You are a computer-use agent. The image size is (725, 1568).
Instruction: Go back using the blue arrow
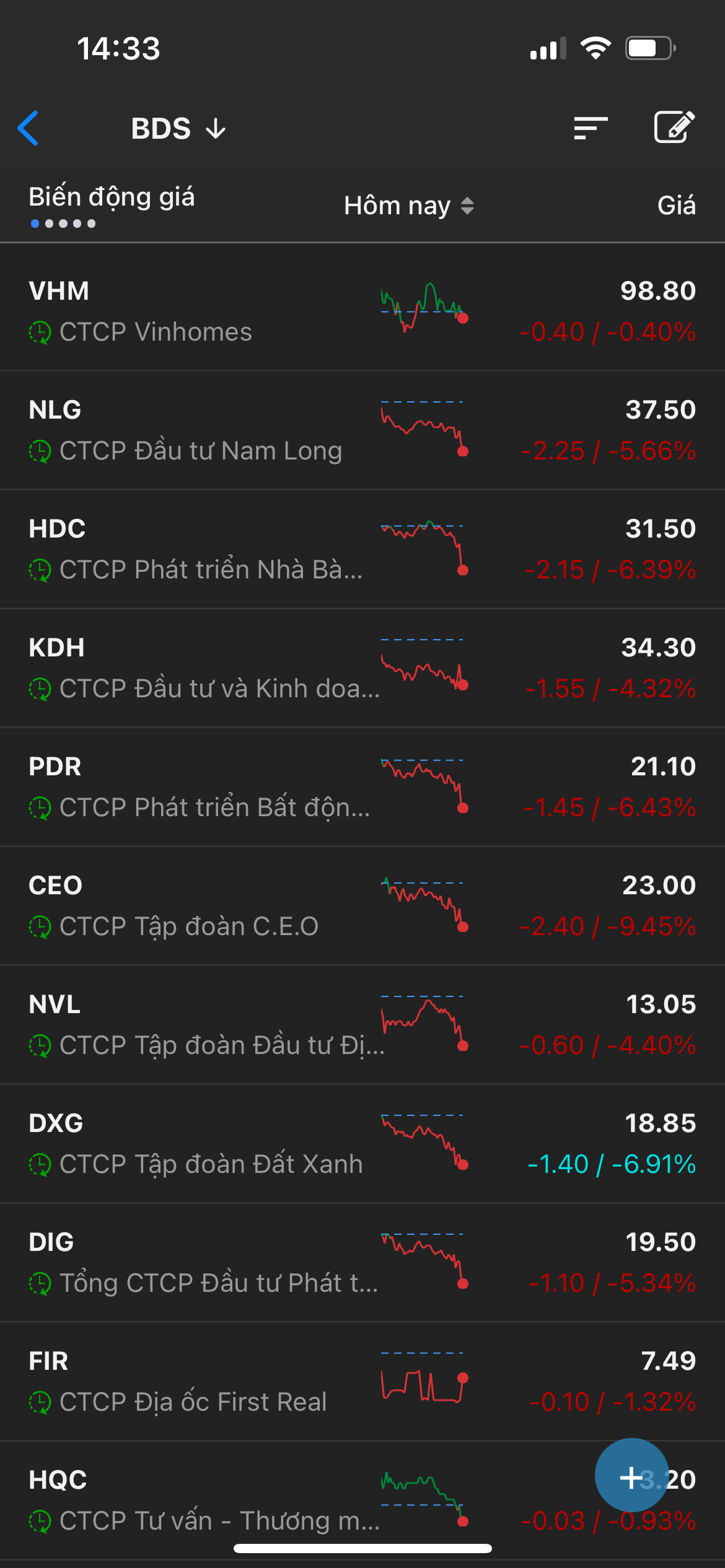(29, 129)
